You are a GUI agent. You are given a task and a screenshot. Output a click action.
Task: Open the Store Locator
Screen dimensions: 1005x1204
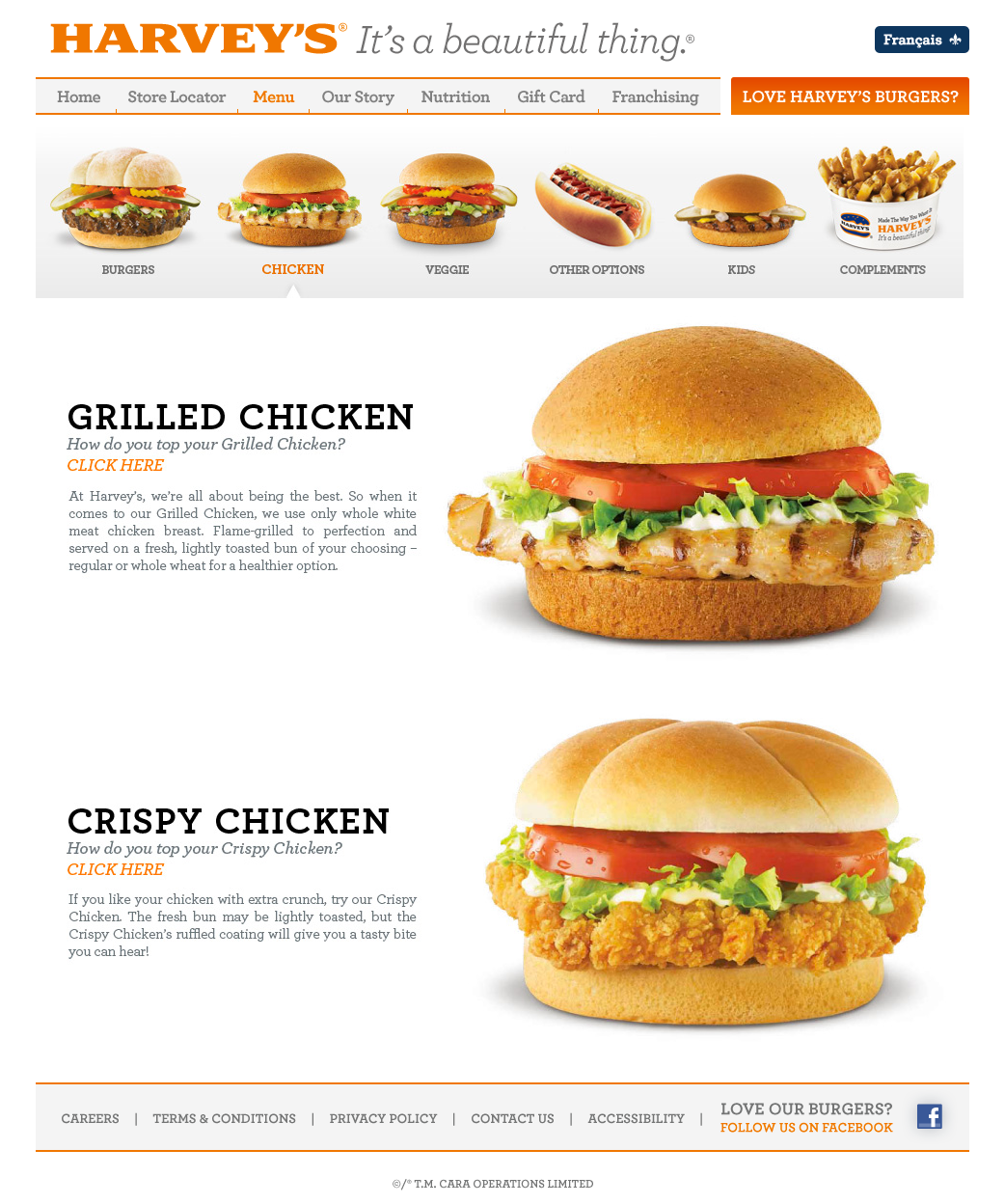177,96
